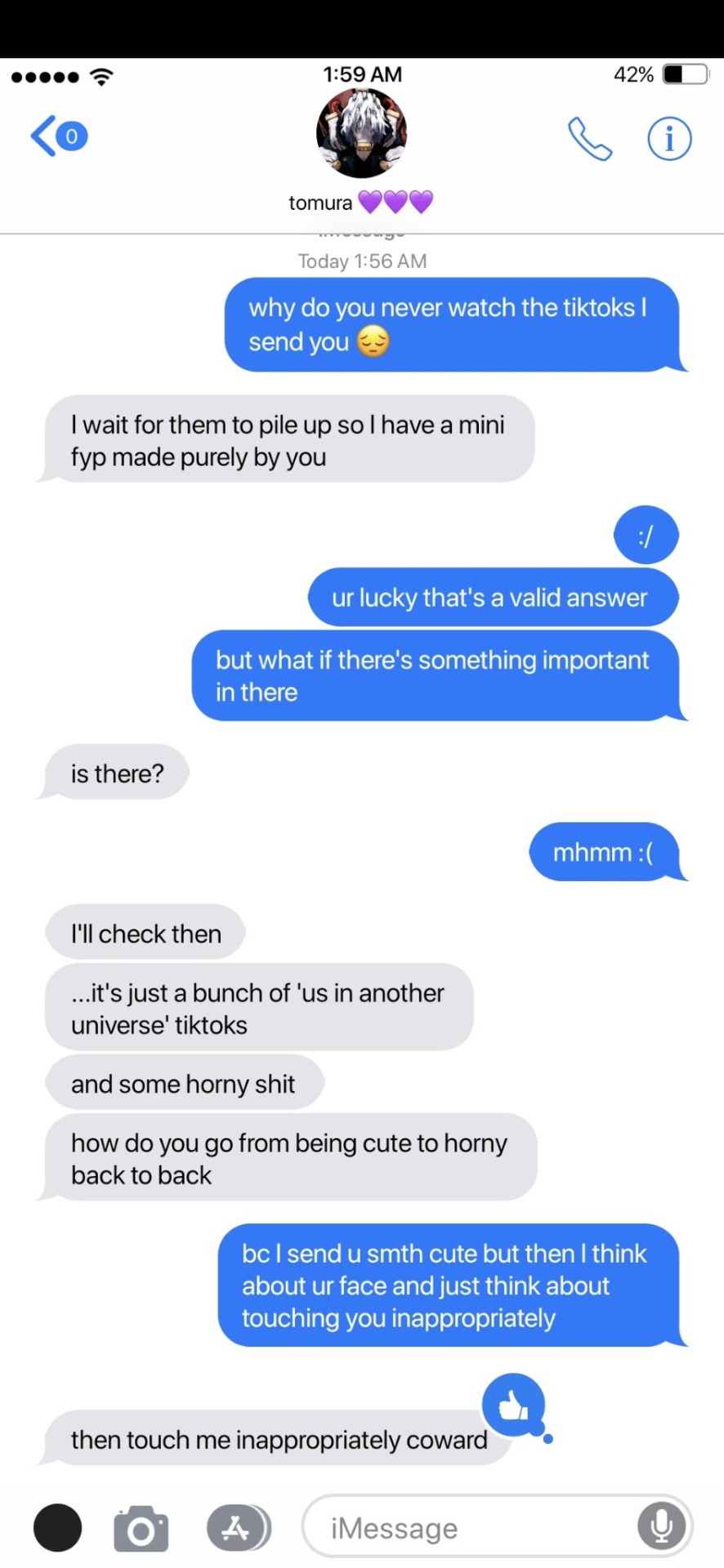Open the App Store apps drawer

click(237, 1527)
